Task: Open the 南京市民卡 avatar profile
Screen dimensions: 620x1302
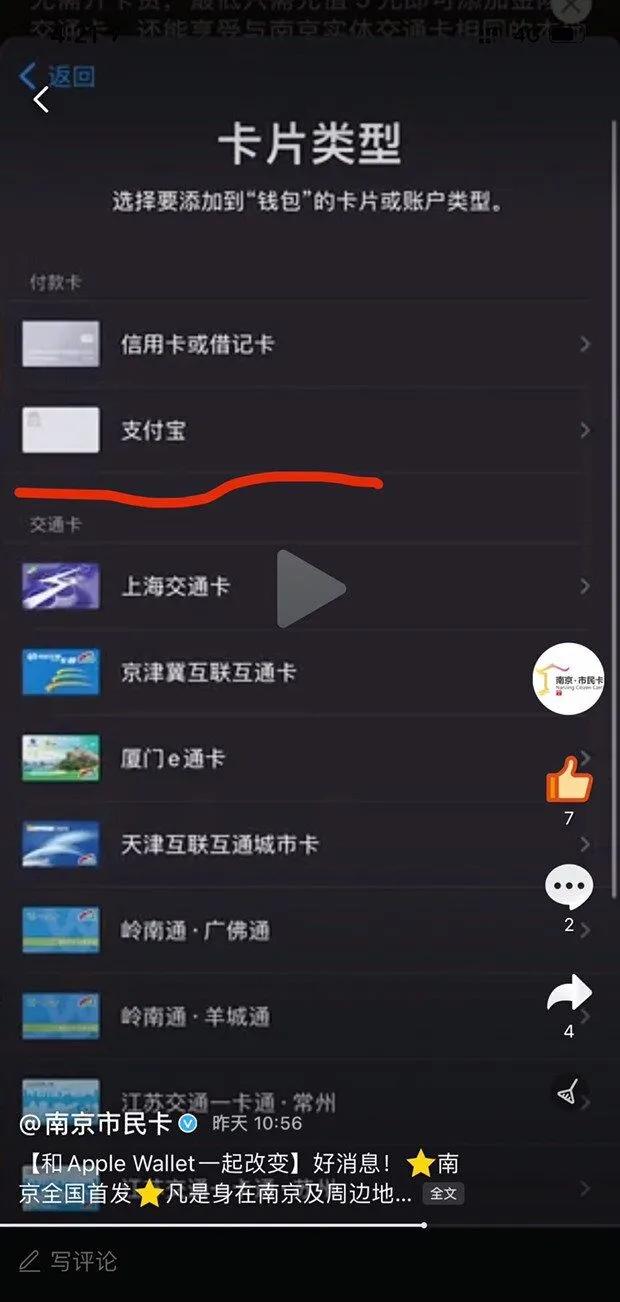Action: point(568,679)
